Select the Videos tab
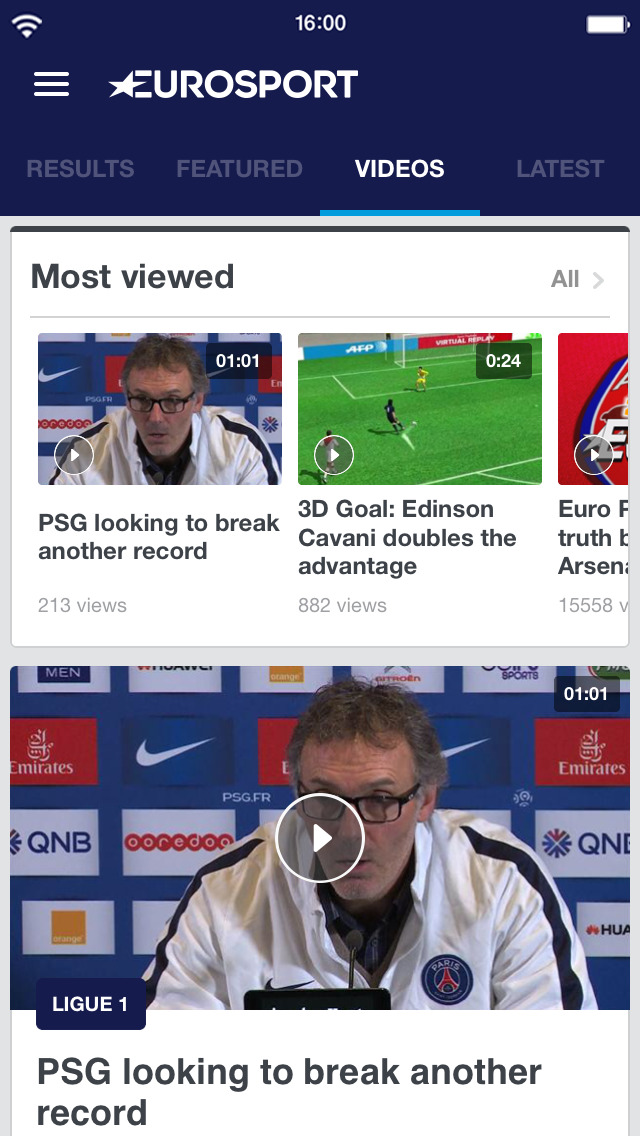 399,169
